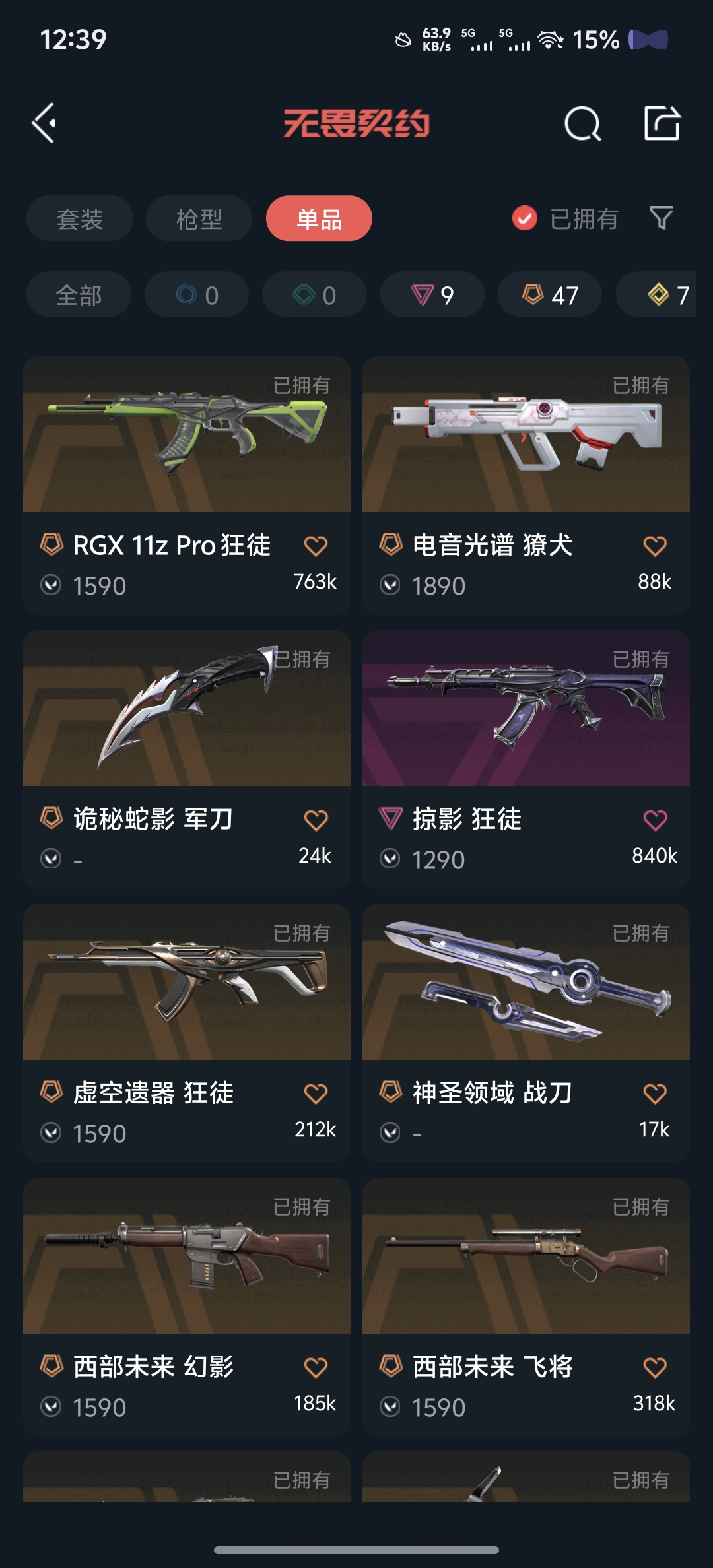713x1568 pixels.
Task: Go back using the top-left arrow
Action: (44, 123)
